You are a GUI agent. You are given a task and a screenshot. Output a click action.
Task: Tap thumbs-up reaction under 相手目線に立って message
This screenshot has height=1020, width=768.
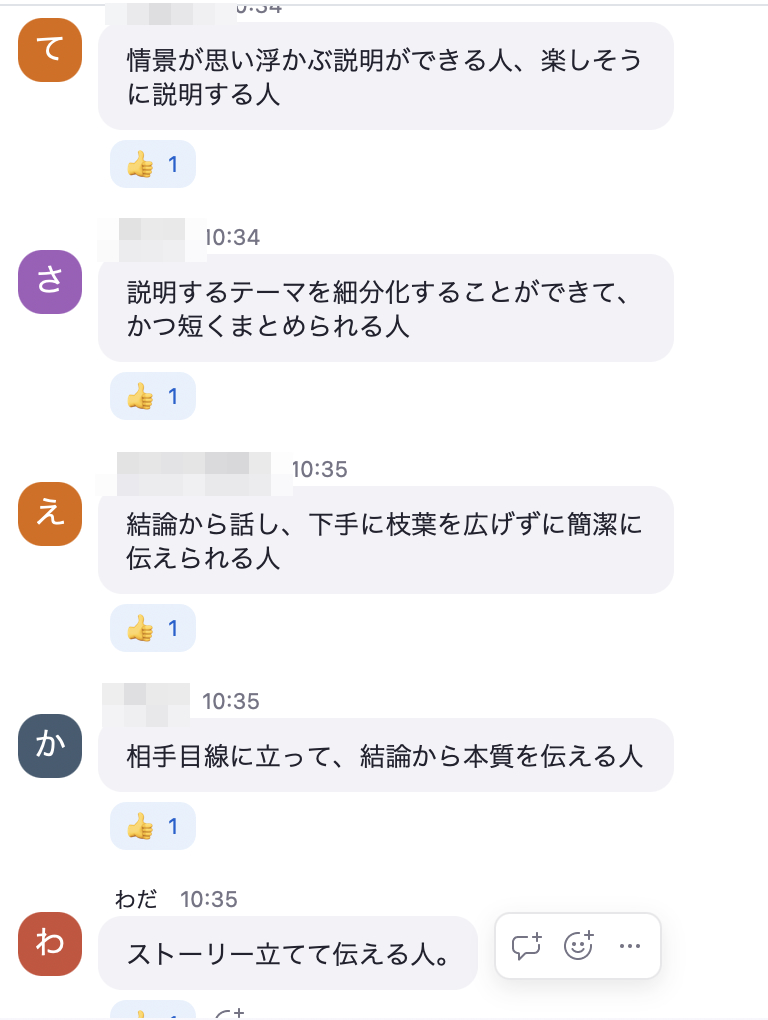pos(152,826)
